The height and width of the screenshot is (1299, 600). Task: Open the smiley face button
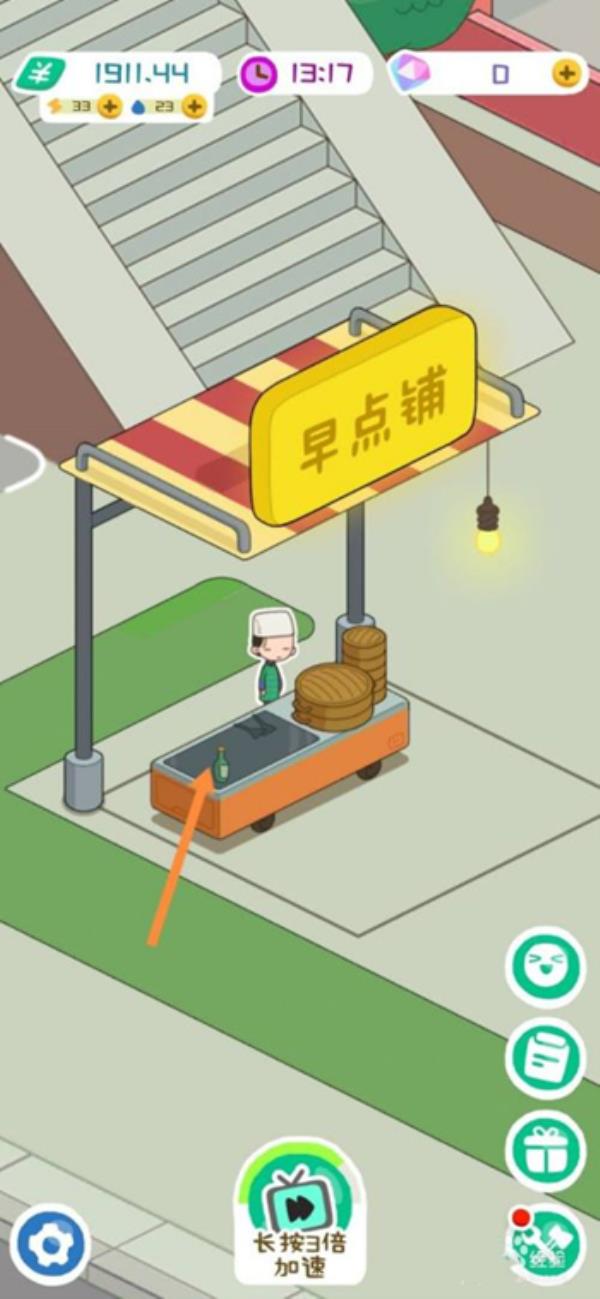click(x=545, y=967)
